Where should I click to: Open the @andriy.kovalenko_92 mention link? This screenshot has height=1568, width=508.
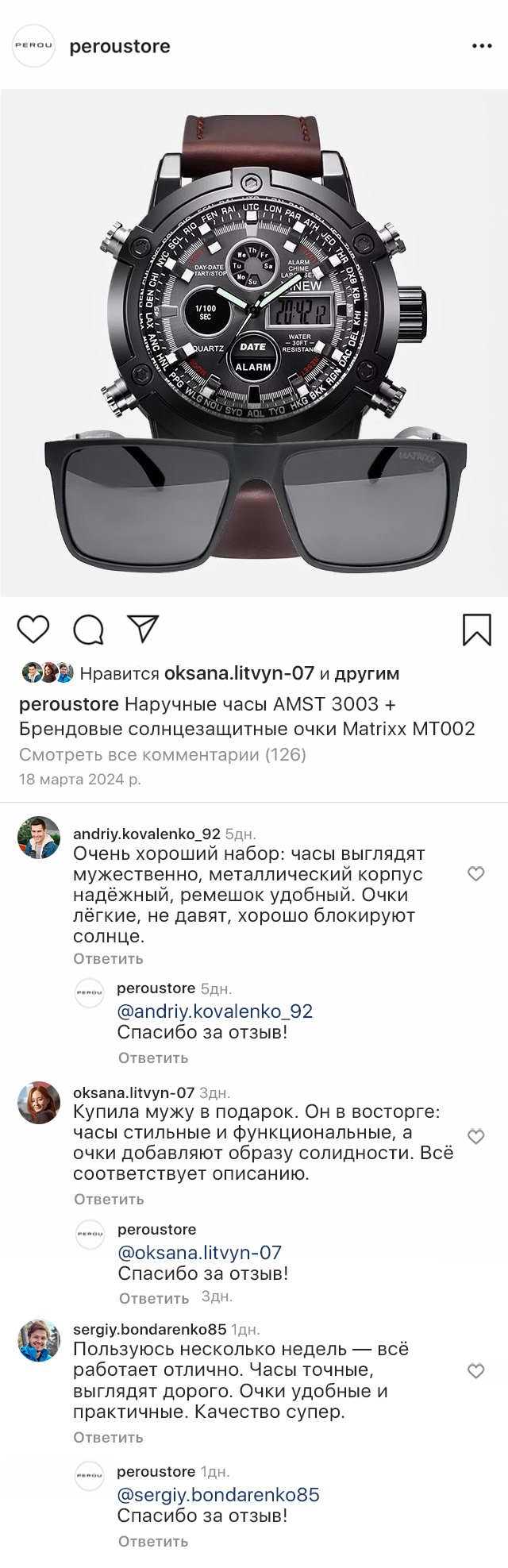tap(214, 1011)
